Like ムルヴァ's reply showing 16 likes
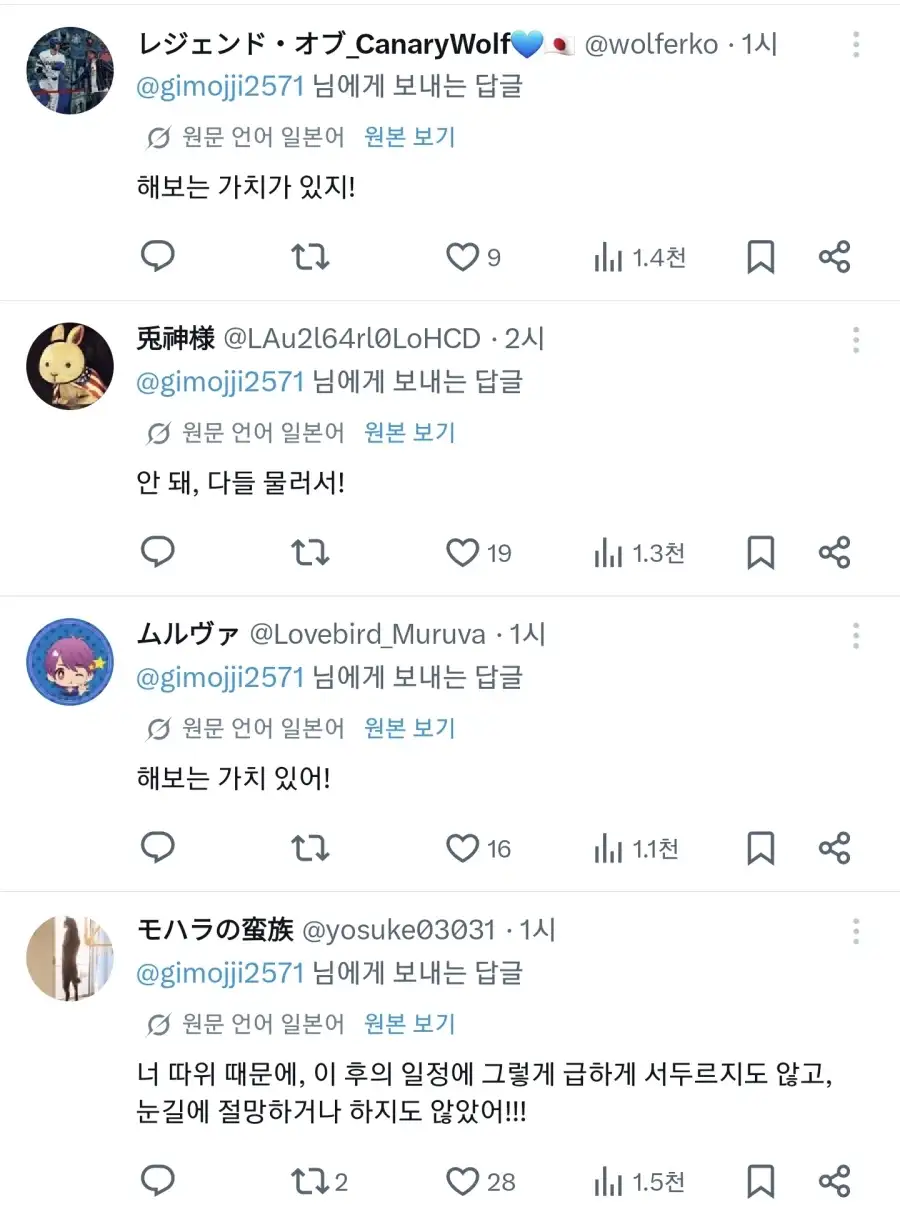Screen dimensions: 900x1217 461,848
